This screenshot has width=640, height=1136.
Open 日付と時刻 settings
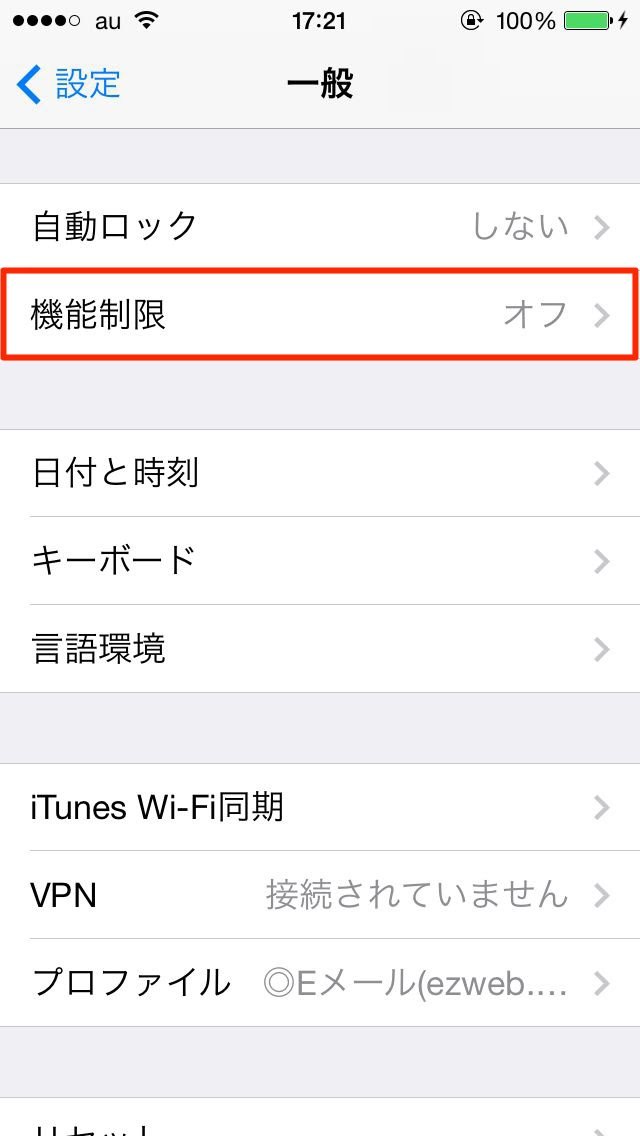point(320,473)
